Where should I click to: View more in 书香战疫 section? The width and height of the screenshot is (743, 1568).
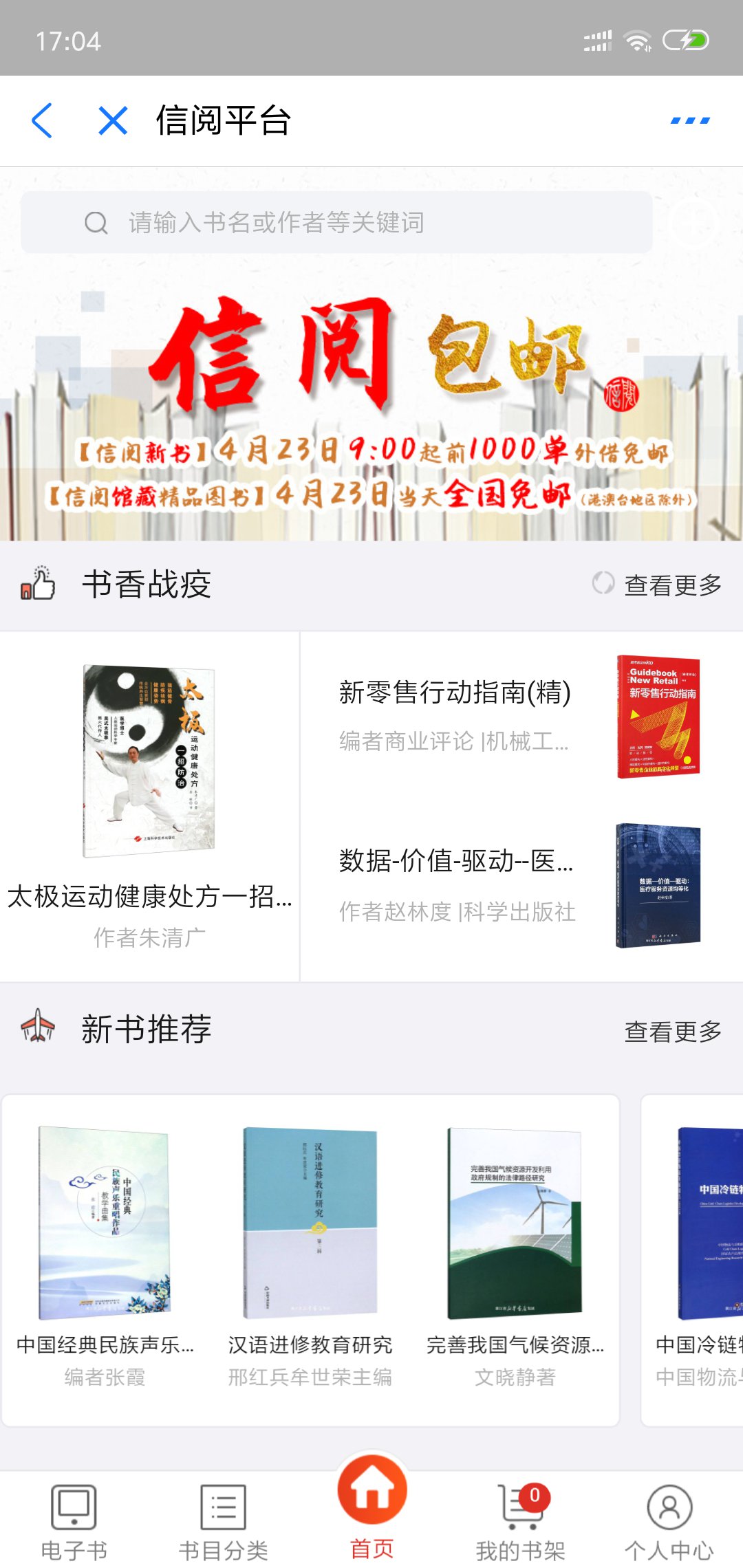pos(658,585)
